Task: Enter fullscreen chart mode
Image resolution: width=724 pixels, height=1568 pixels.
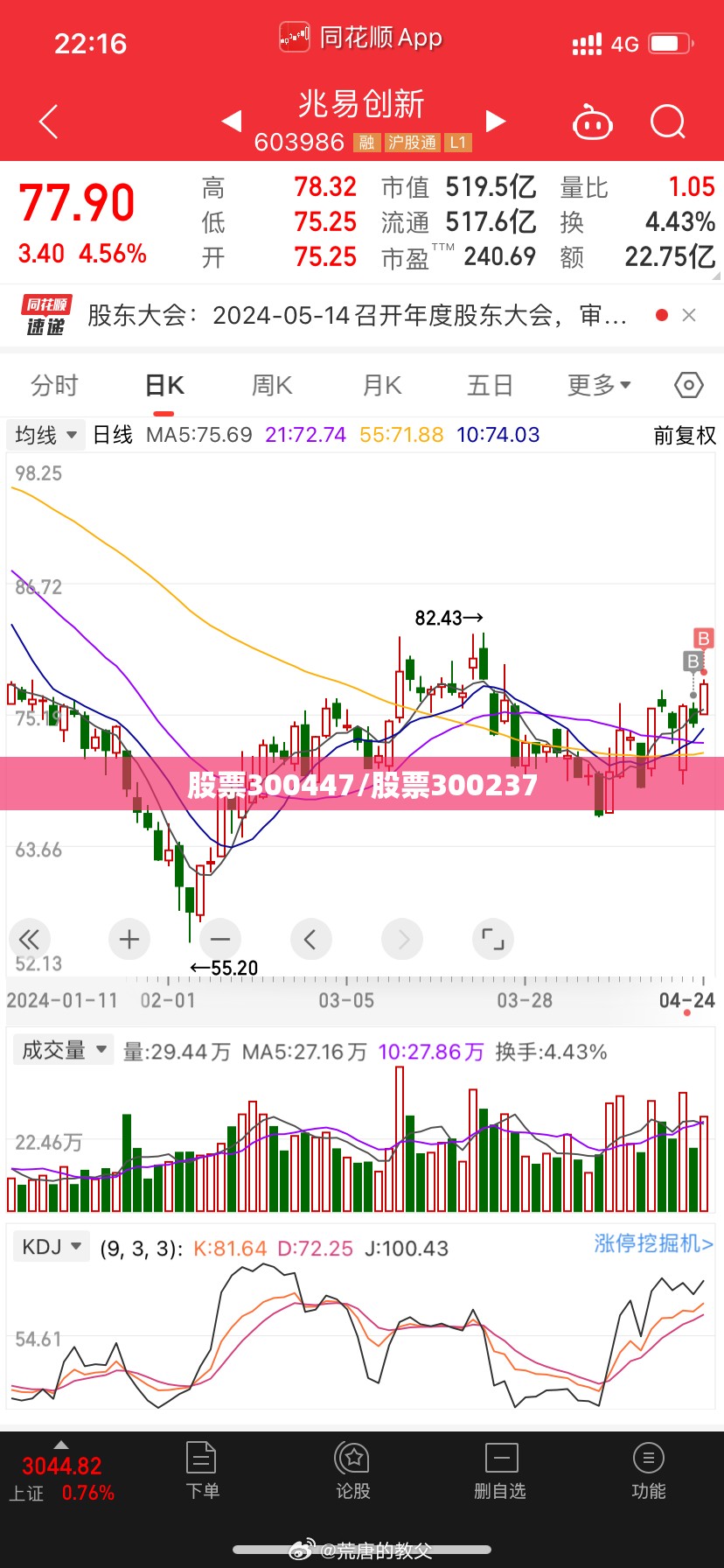Action: click(493, 940)
